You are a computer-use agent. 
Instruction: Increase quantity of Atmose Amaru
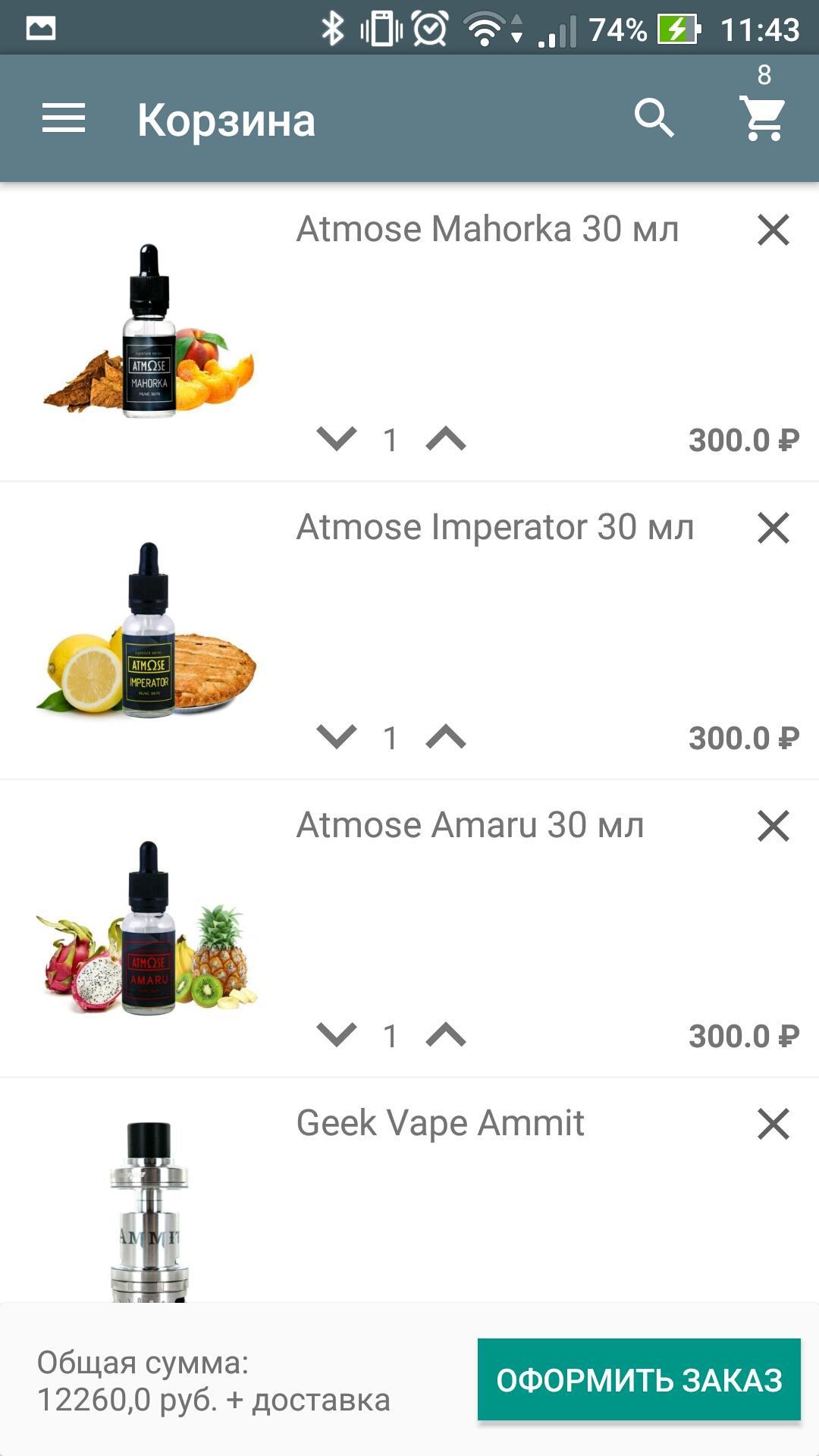click(446, 1034)
